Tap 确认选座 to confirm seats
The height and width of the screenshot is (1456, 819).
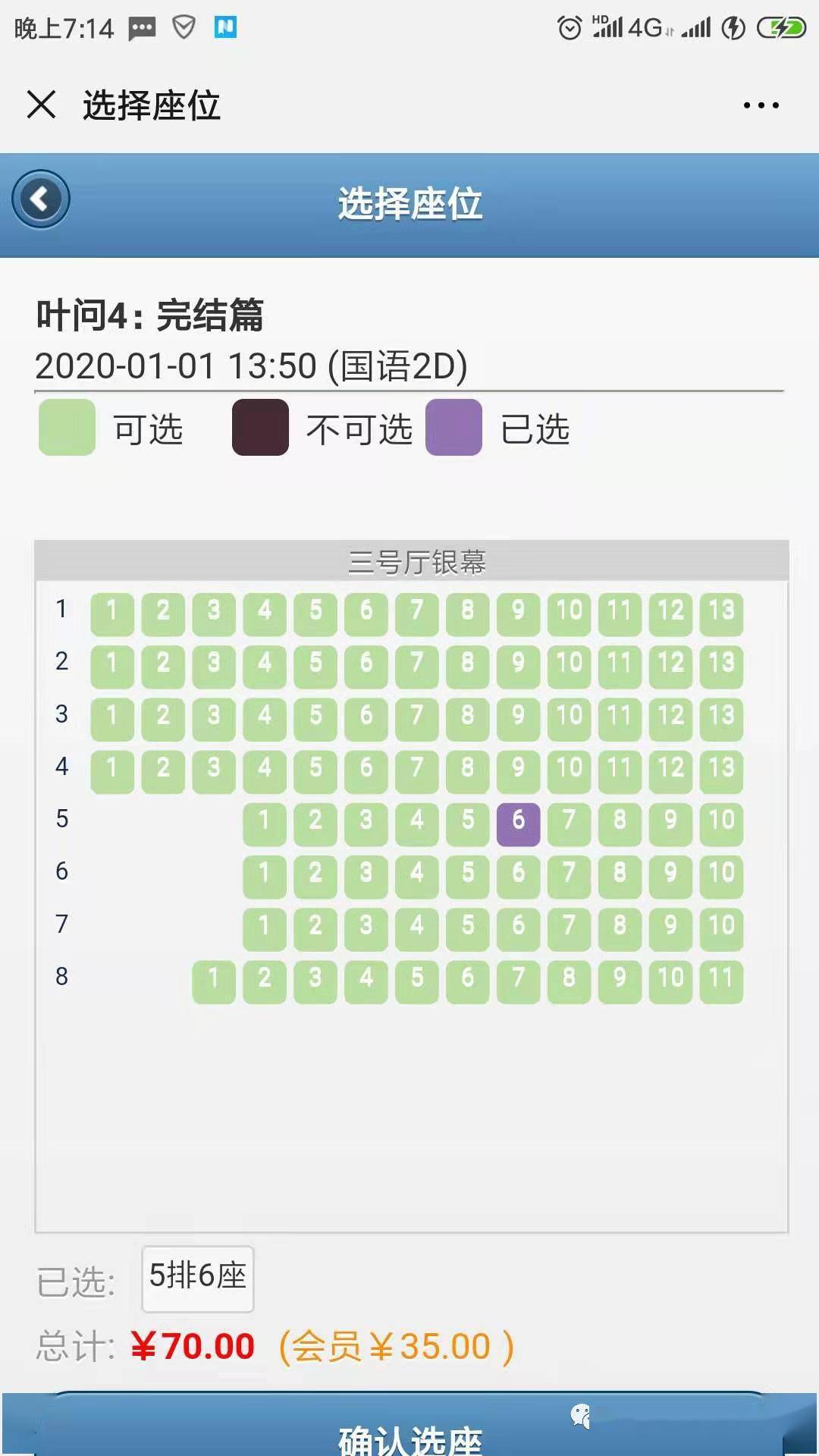tap(409, 1436)
